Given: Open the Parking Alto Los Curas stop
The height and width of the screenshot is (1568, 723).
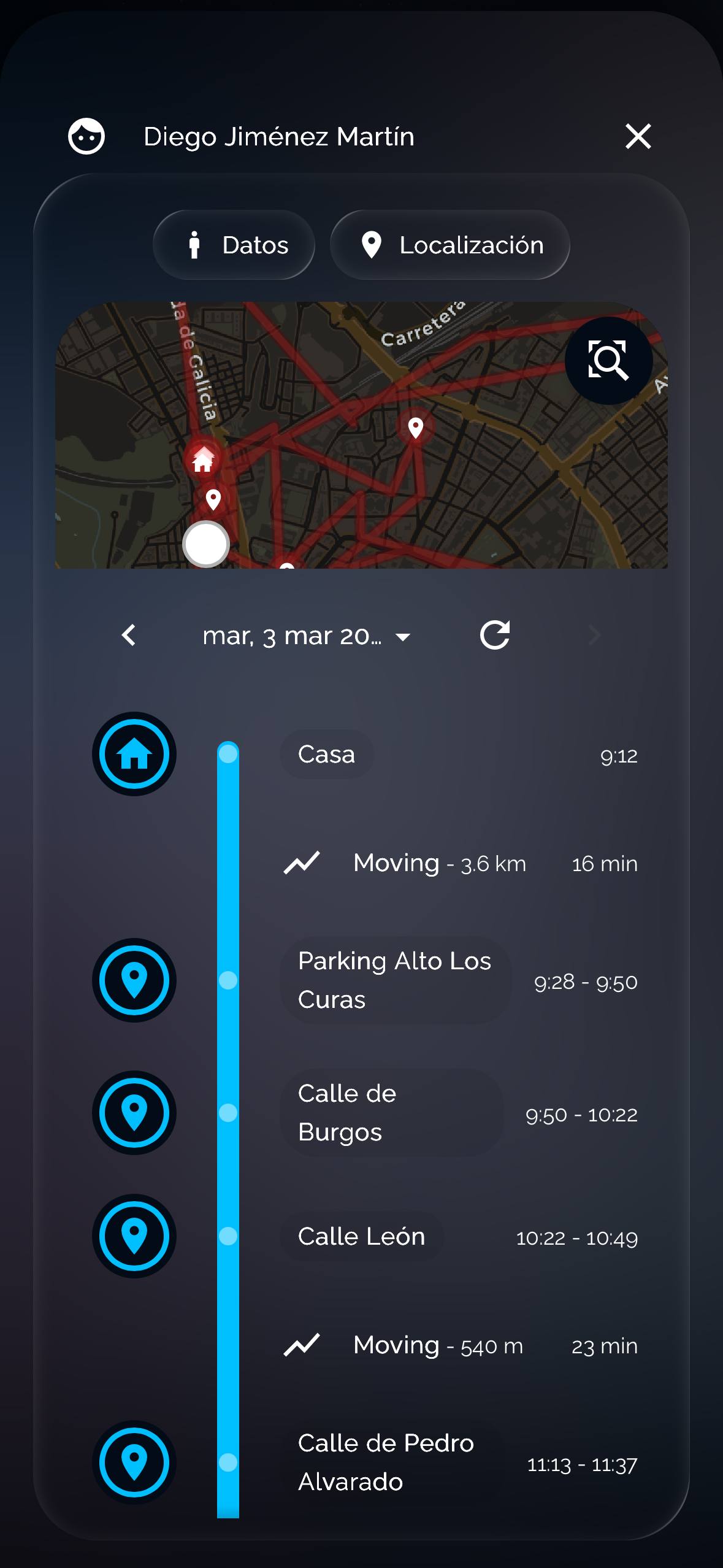Looking at the screenshot, I should [x=395, y=980].
